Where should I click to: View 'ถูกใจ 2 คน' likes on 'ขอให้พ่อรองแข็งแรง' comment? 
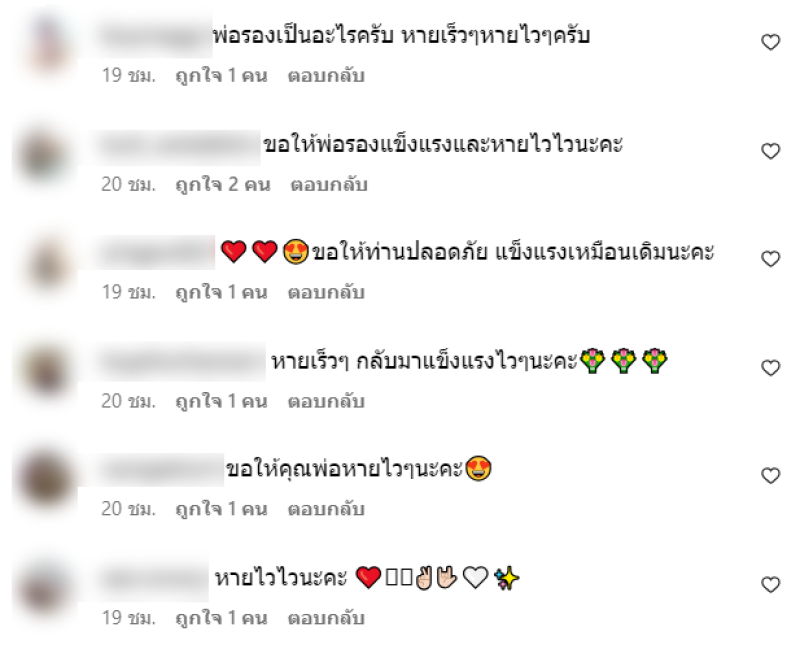(x=223, y=185)
